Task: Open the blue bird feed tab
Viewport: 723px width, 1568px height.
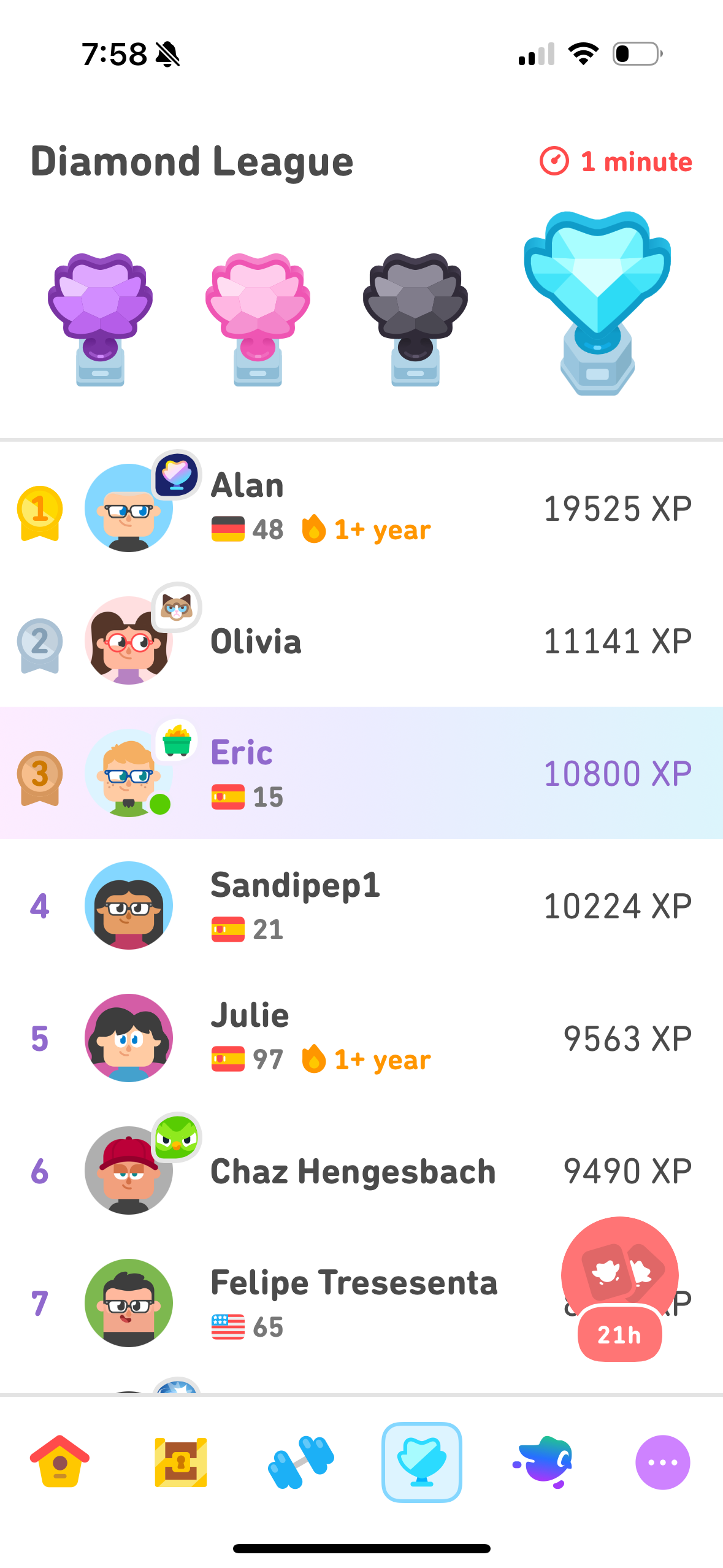Action: pyautogui.click(x=543, y=1462)
